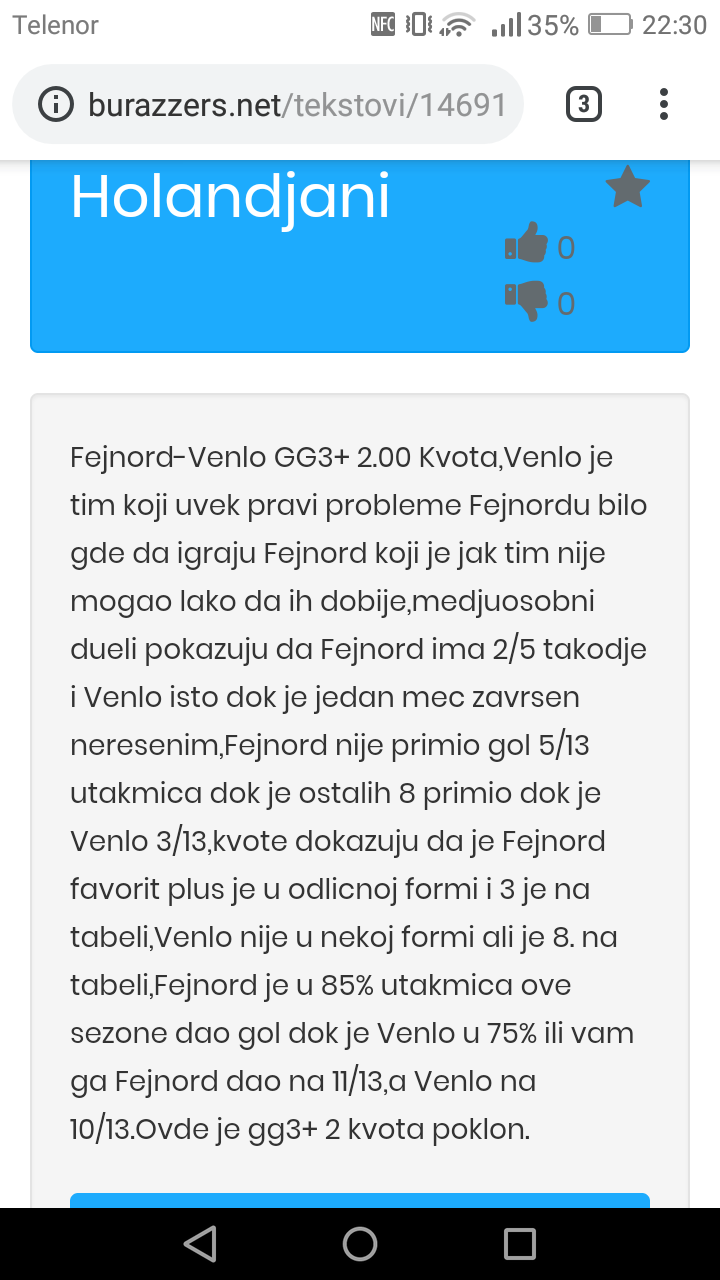The width and height of the screenshot is (720, 1280).
Task: Like the post with the thumbs up
Action: click(527, 243)
